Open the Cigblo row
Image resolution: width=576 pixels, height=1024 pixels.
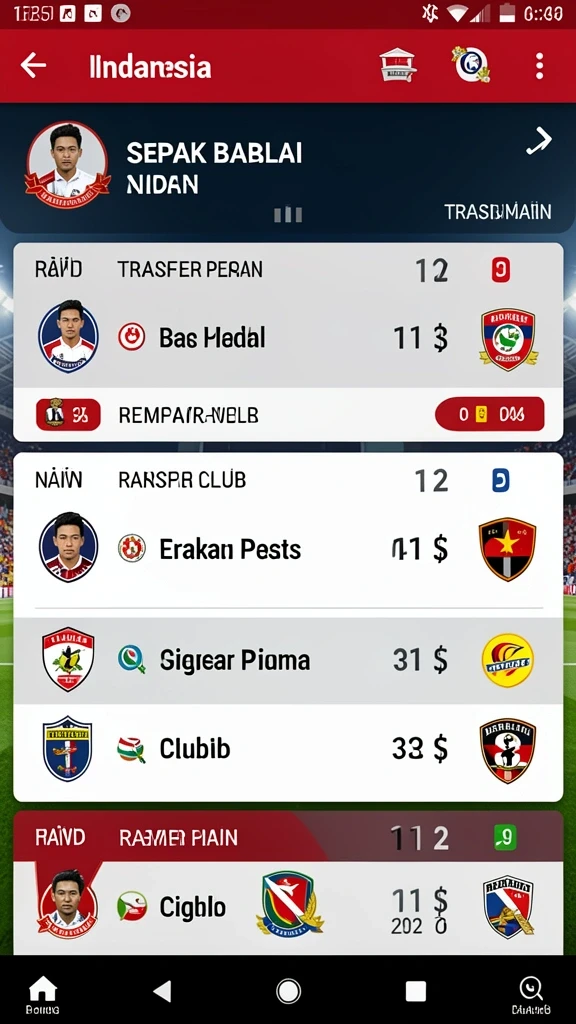click(x=288, y=908)
